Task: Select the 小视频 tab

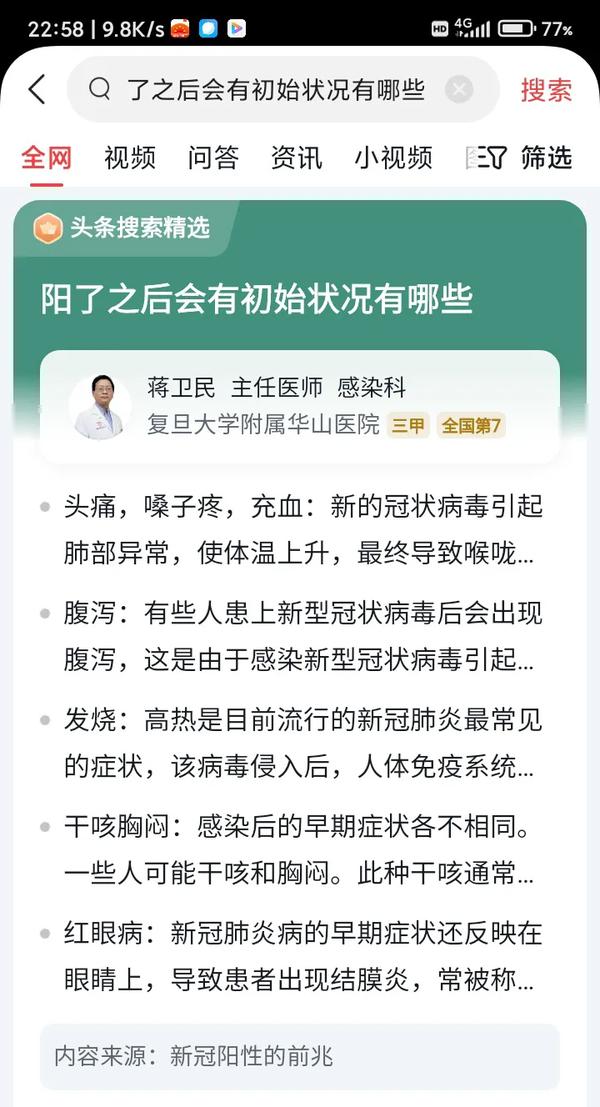Action: [393, 157]
